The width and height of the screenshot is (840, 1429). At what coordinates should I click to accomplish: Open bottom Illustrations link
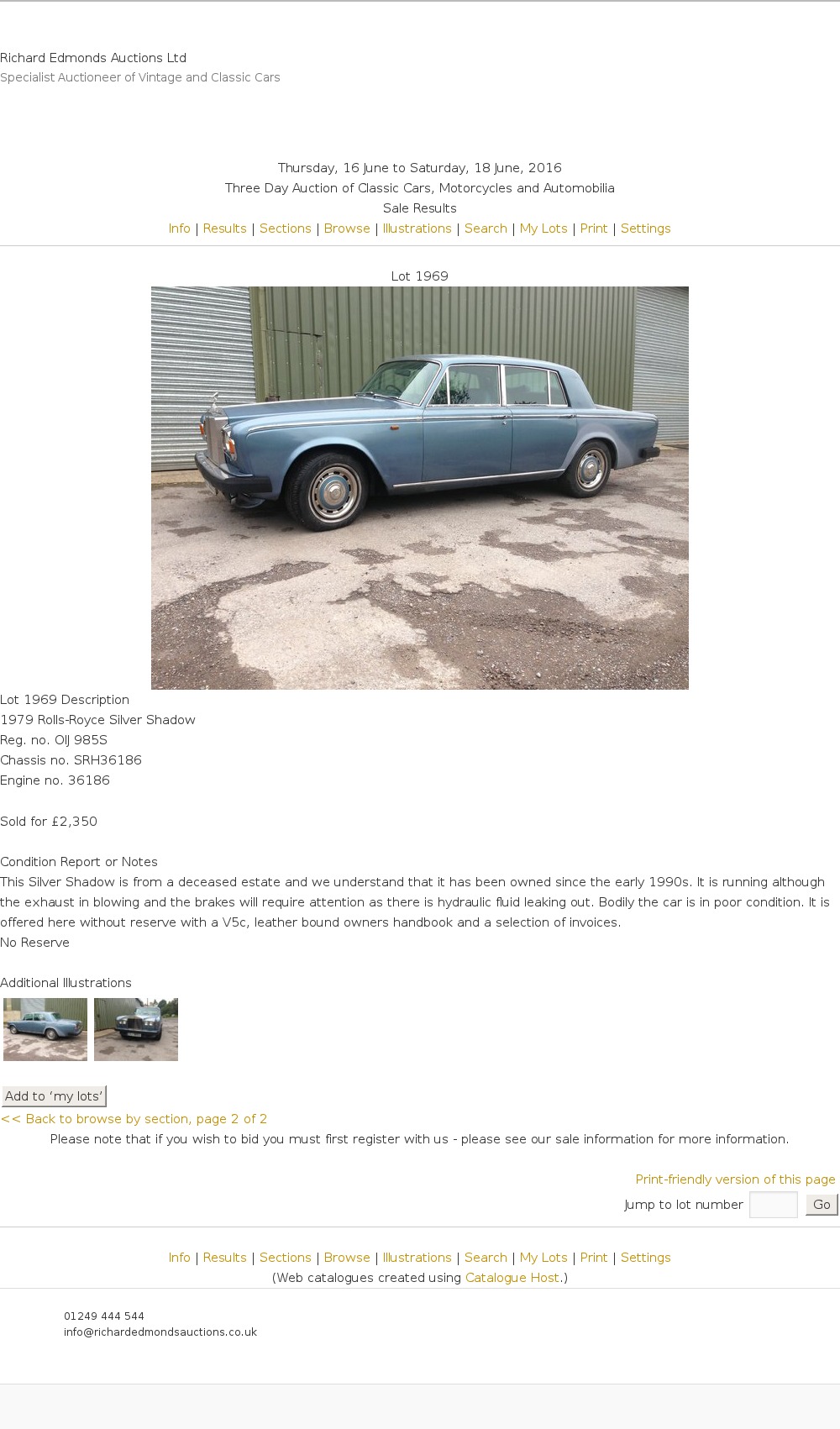[417, 1258]
